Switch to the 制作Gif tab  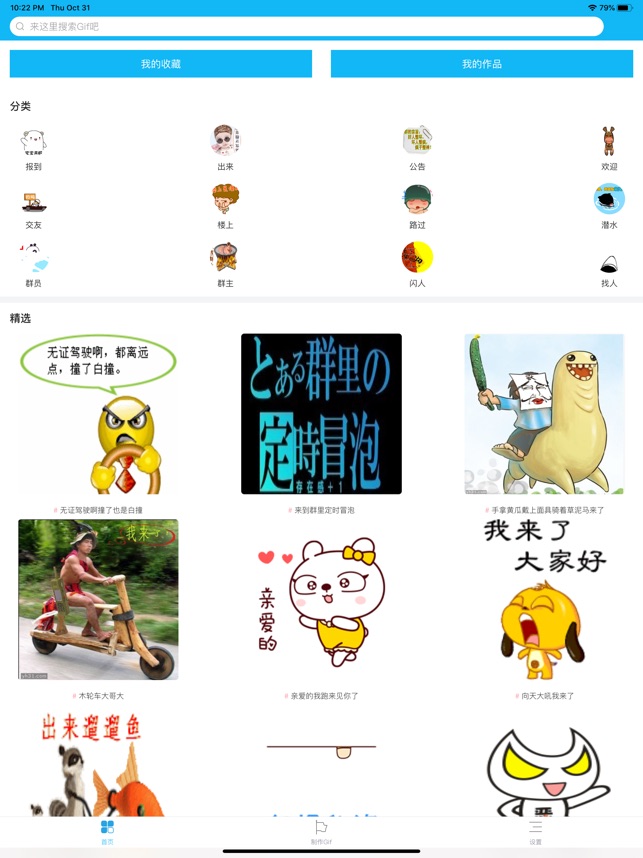point(321,832)
